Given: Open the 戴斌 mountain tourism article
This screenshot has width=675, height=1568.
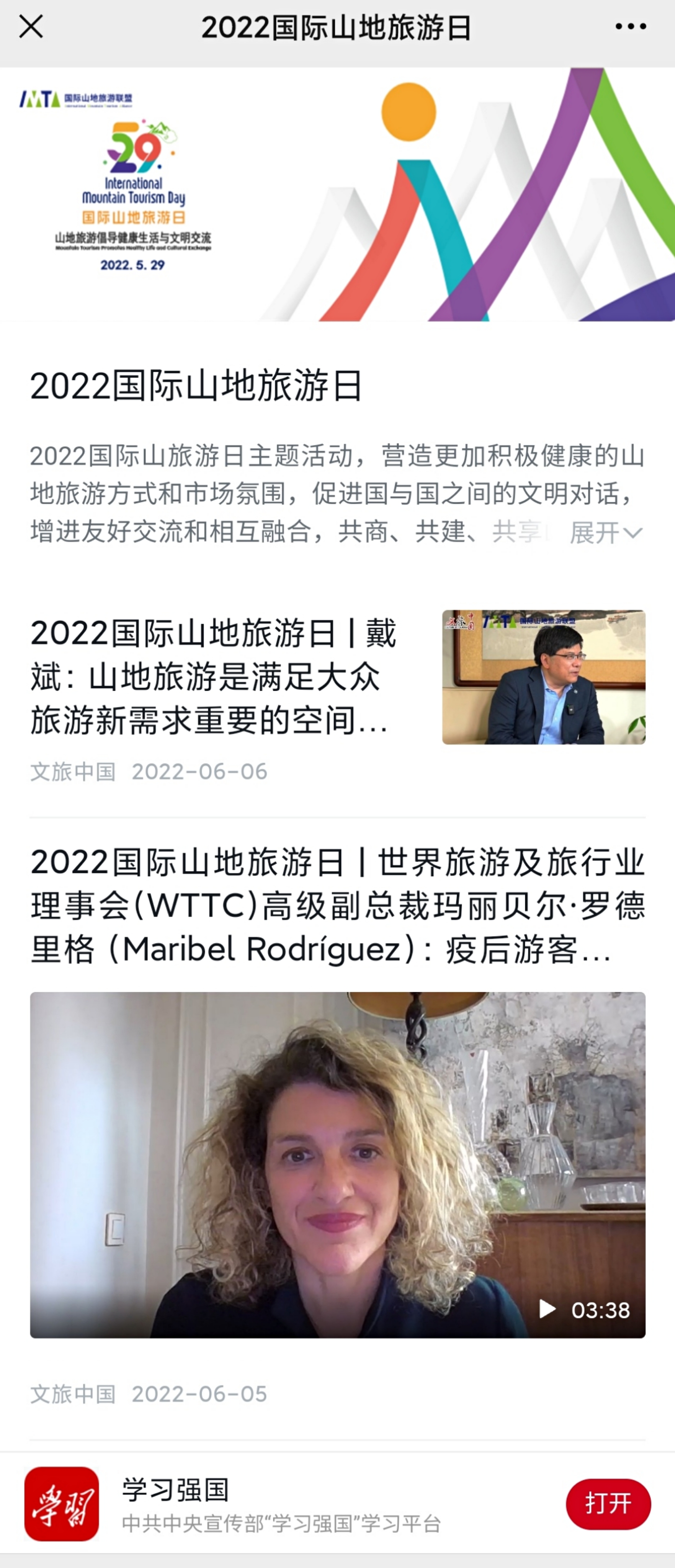Looking at the screenshot, I should (x=213, y=676).
